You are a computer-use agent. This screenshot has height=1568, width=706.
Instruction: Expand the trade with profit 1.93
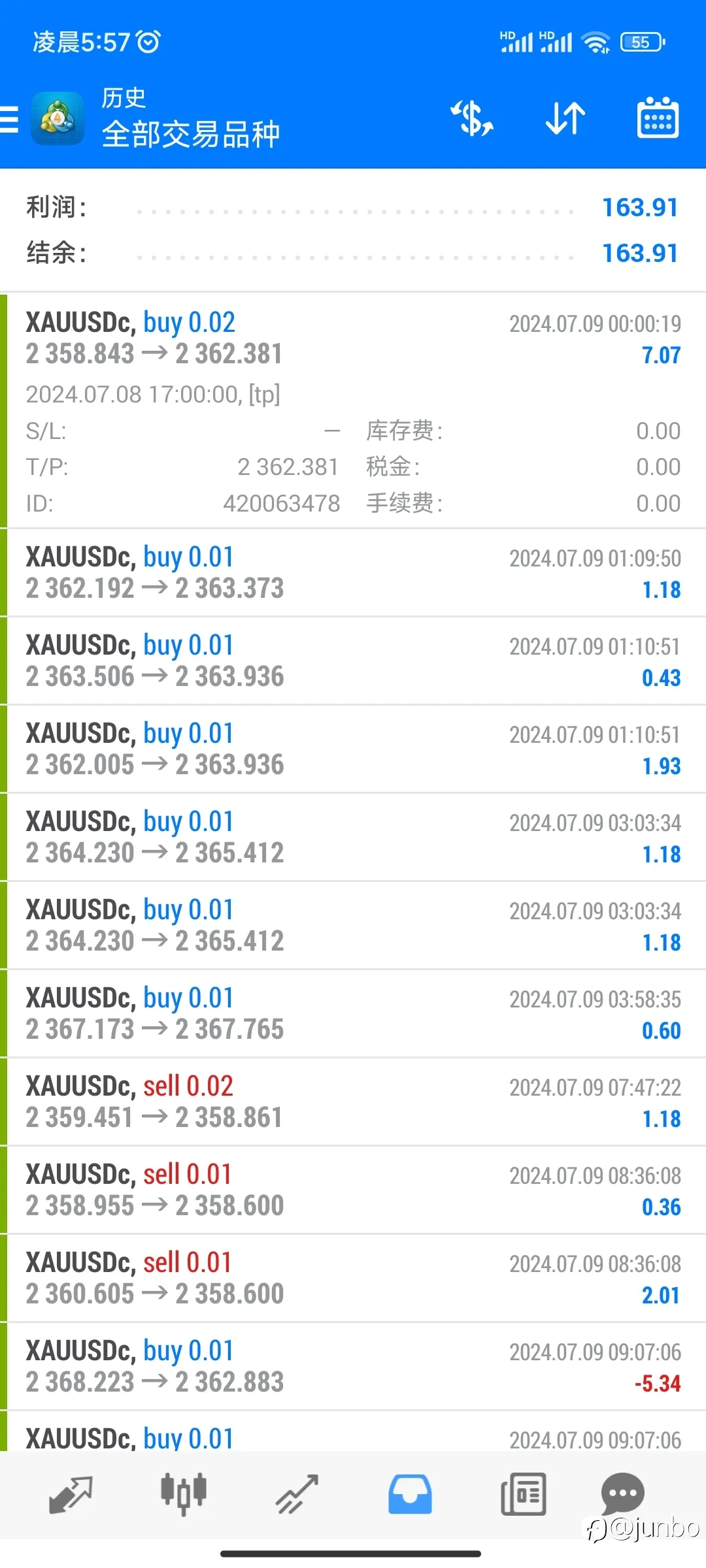[353, 749]
